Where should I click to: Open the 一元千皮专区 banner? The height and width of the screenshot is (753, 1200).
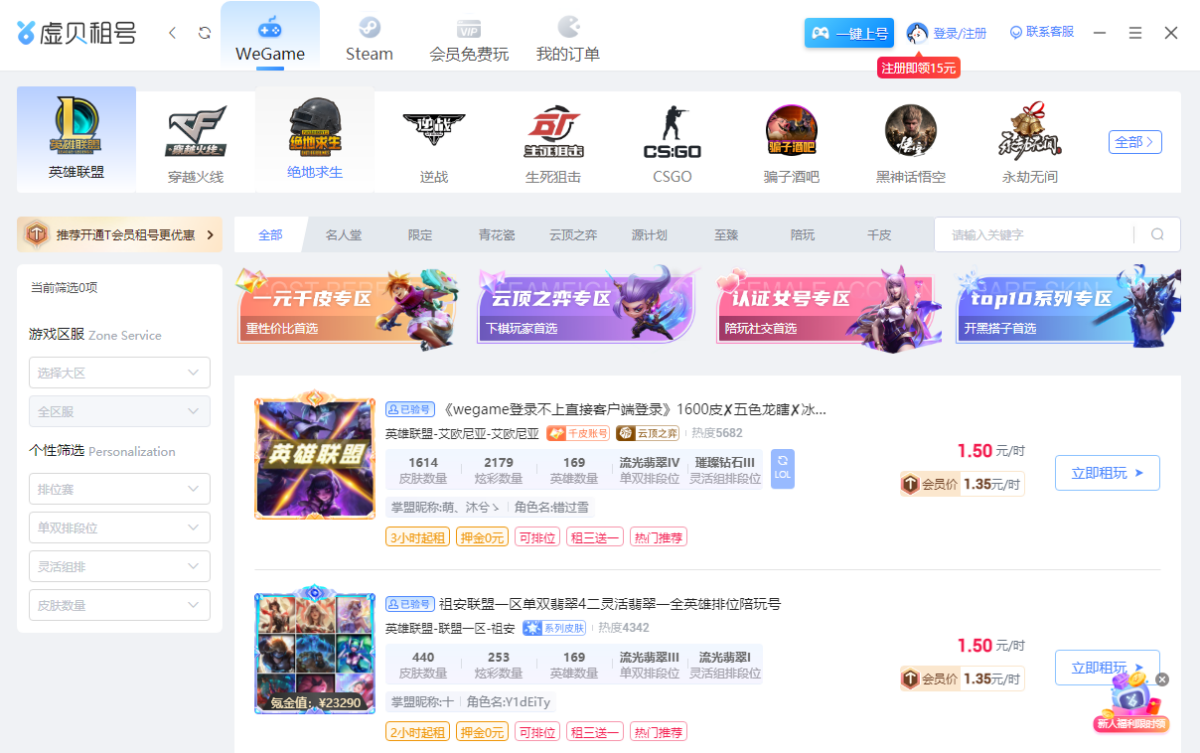pyautogui.click(x=345, y=305)
